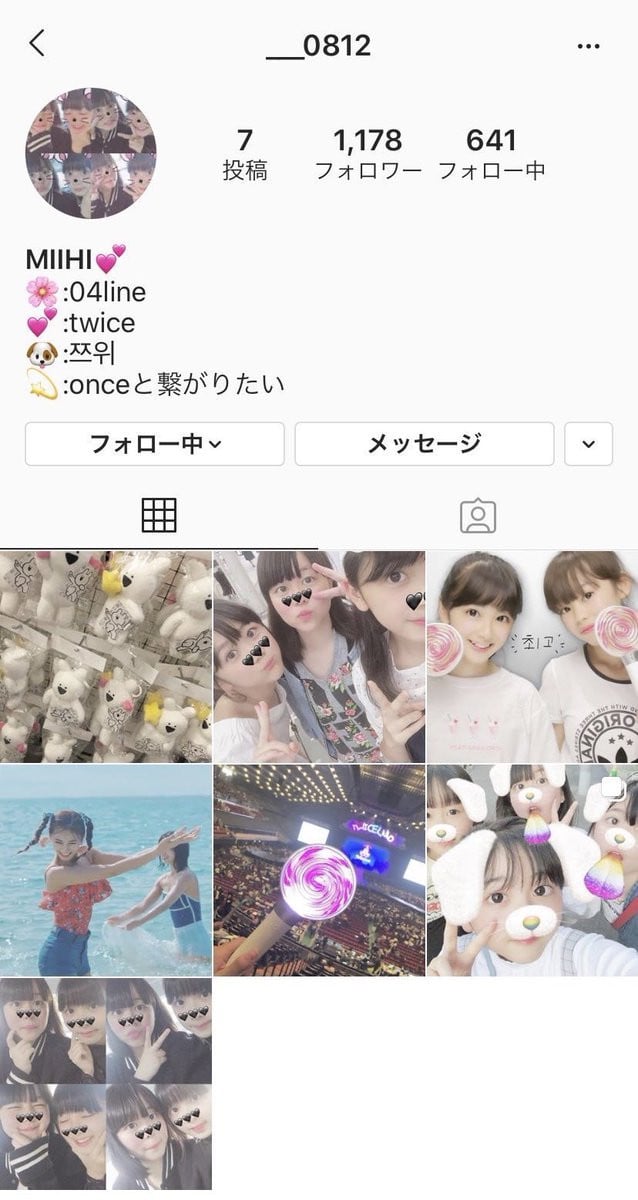Screen dimensions: 638x1200
Task: Open the lollipop lightstick duo post
Action: pos(532,656)
